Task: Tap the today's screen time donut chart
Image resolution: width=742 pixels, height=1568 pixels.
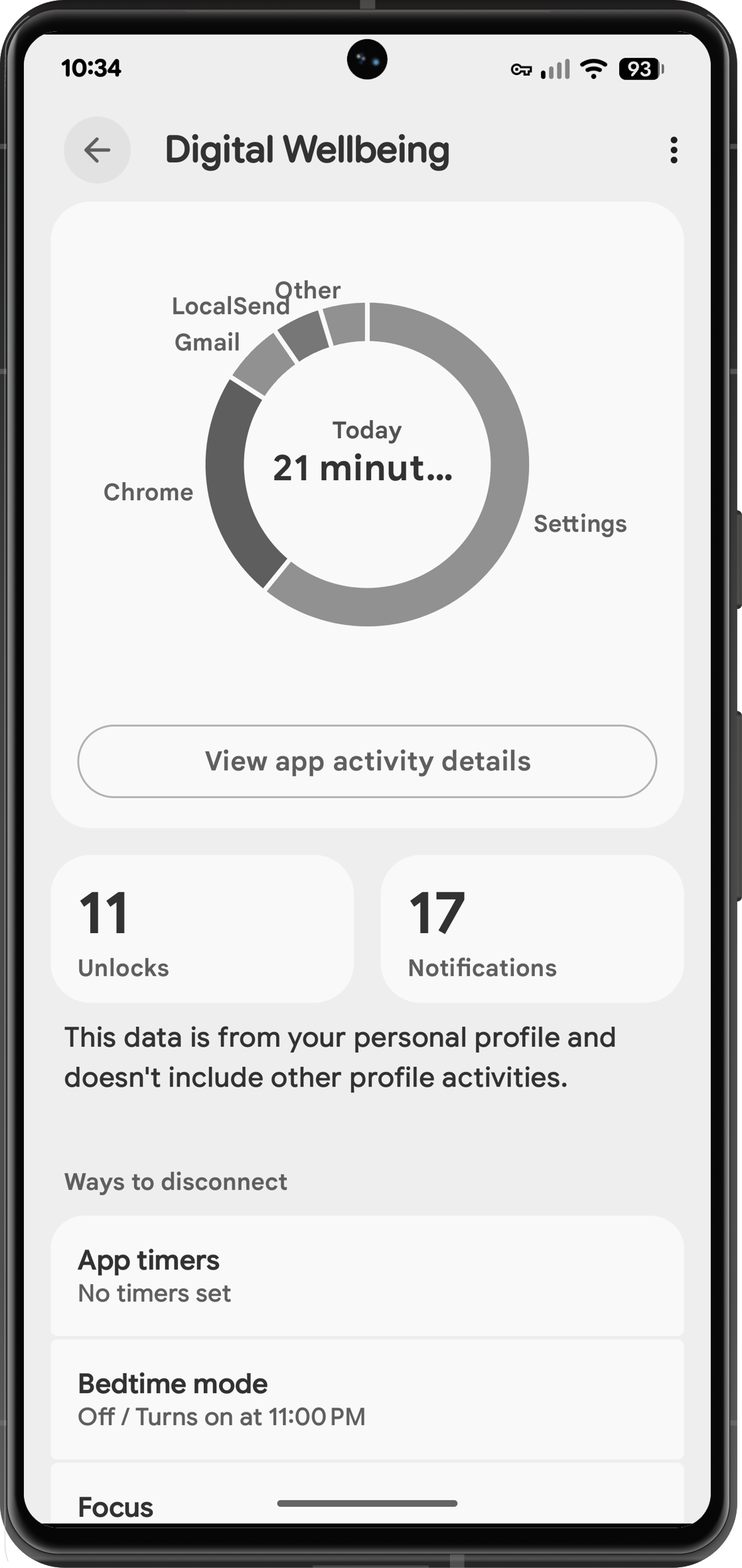Action: point(367,464)
